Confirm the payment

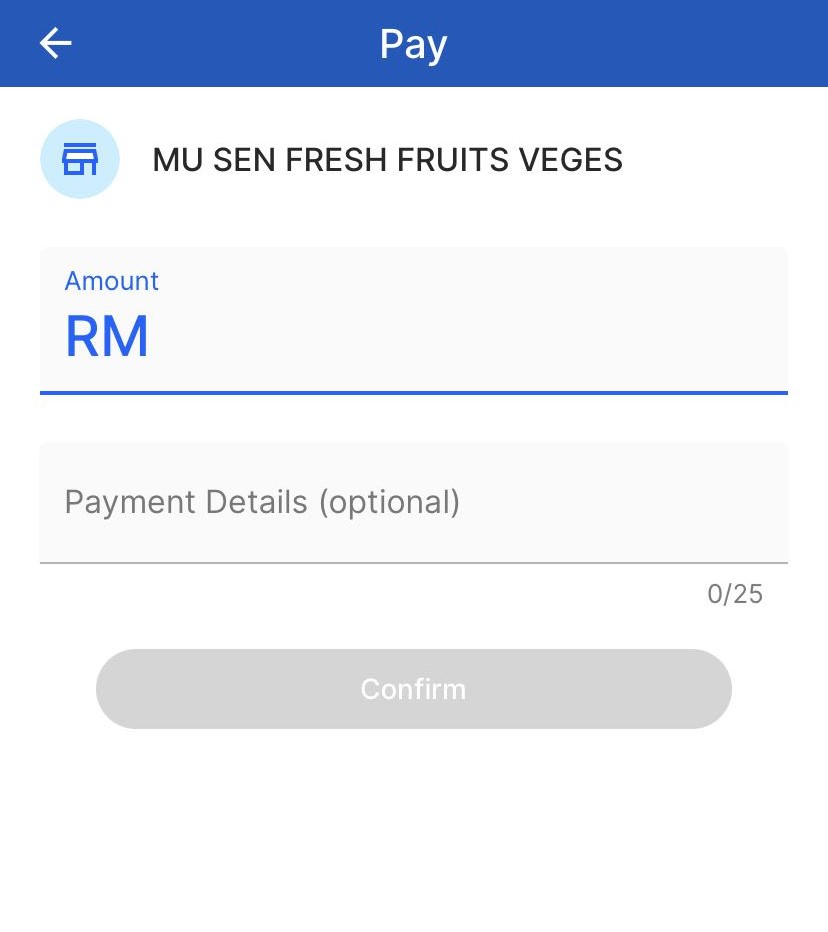[x=413, y=689]
